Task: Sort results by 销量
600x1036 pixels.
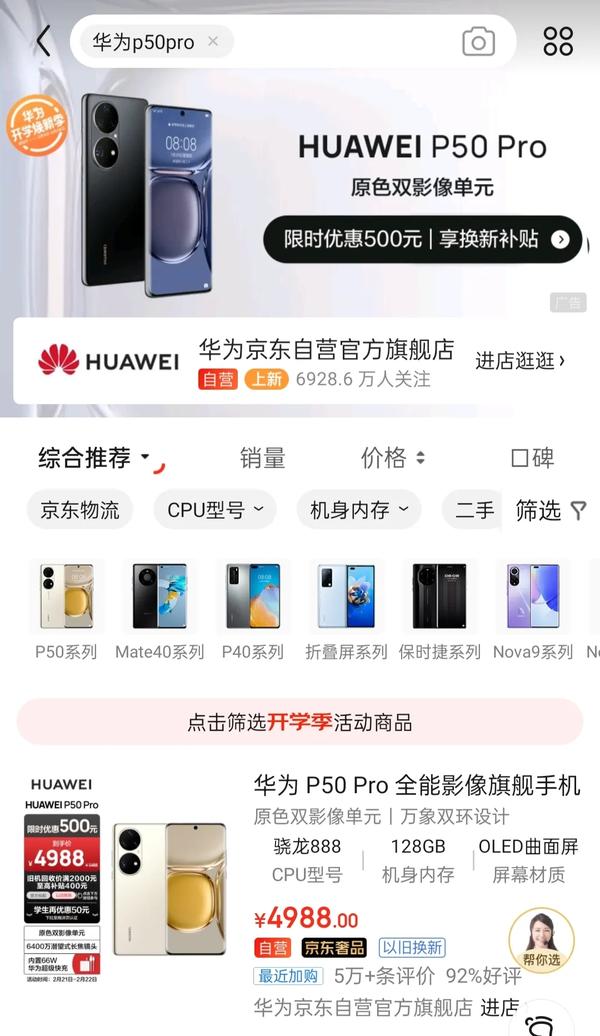Action: tap(262, 458)
